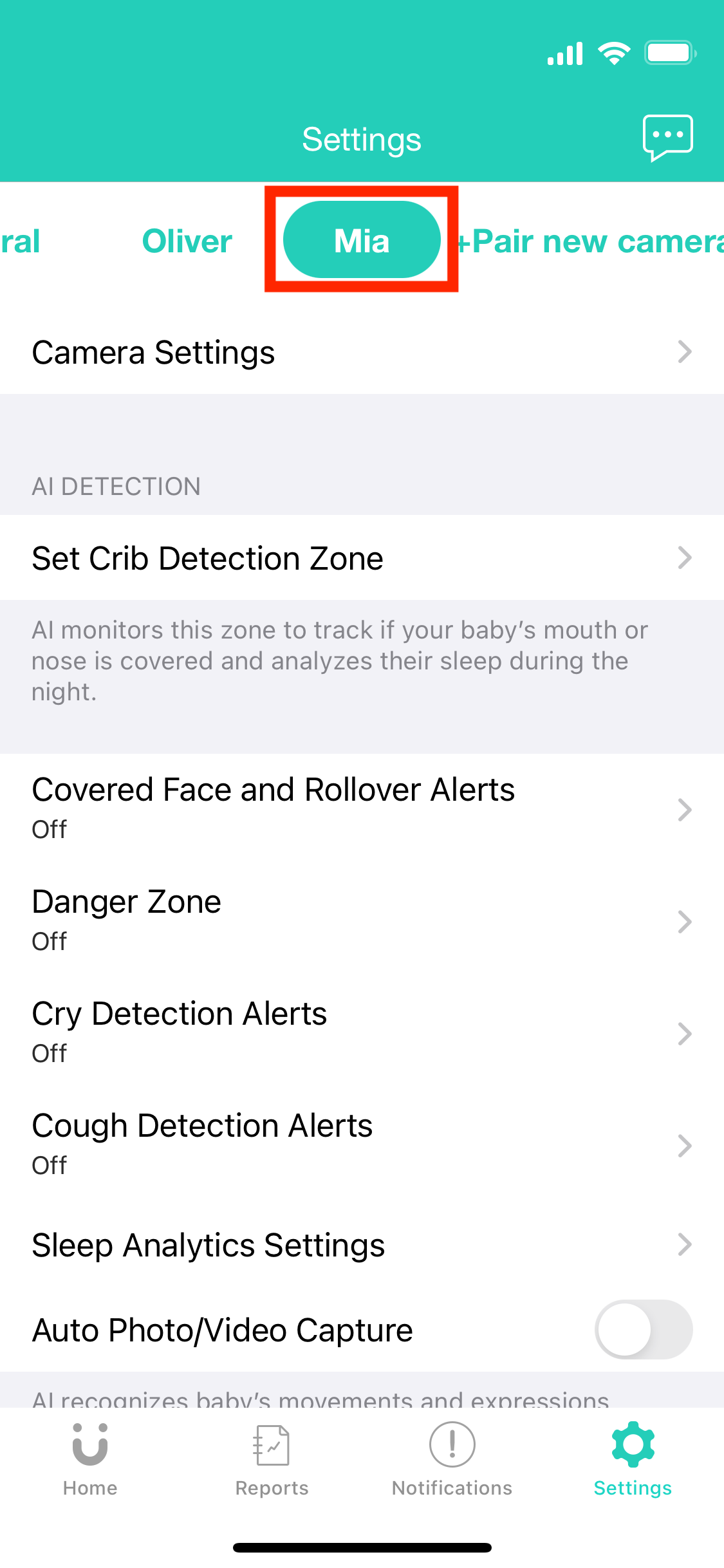Open Set Crib Detection Zone
The height and width of the screenshot is (1568, 724).
click(685, 558)
